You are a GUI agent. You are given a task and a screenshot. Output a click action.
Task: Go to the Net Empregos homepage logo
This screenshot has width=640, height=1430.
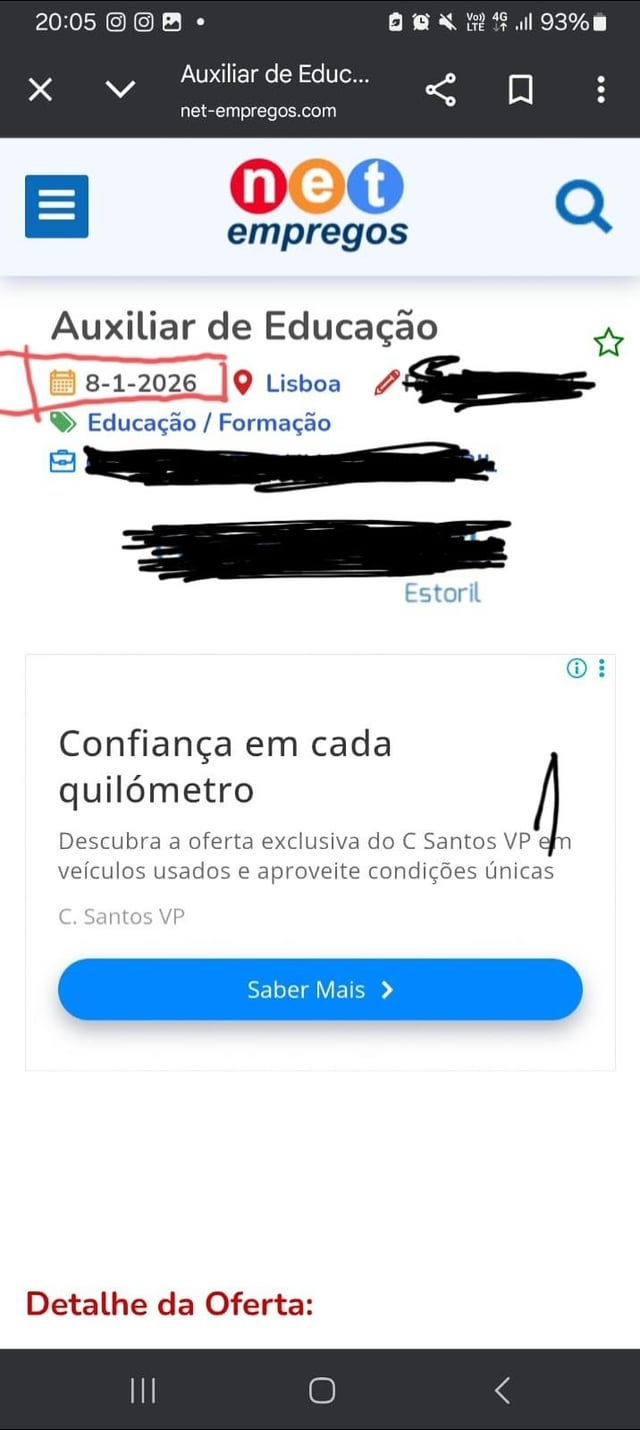(x=318, y=204)
